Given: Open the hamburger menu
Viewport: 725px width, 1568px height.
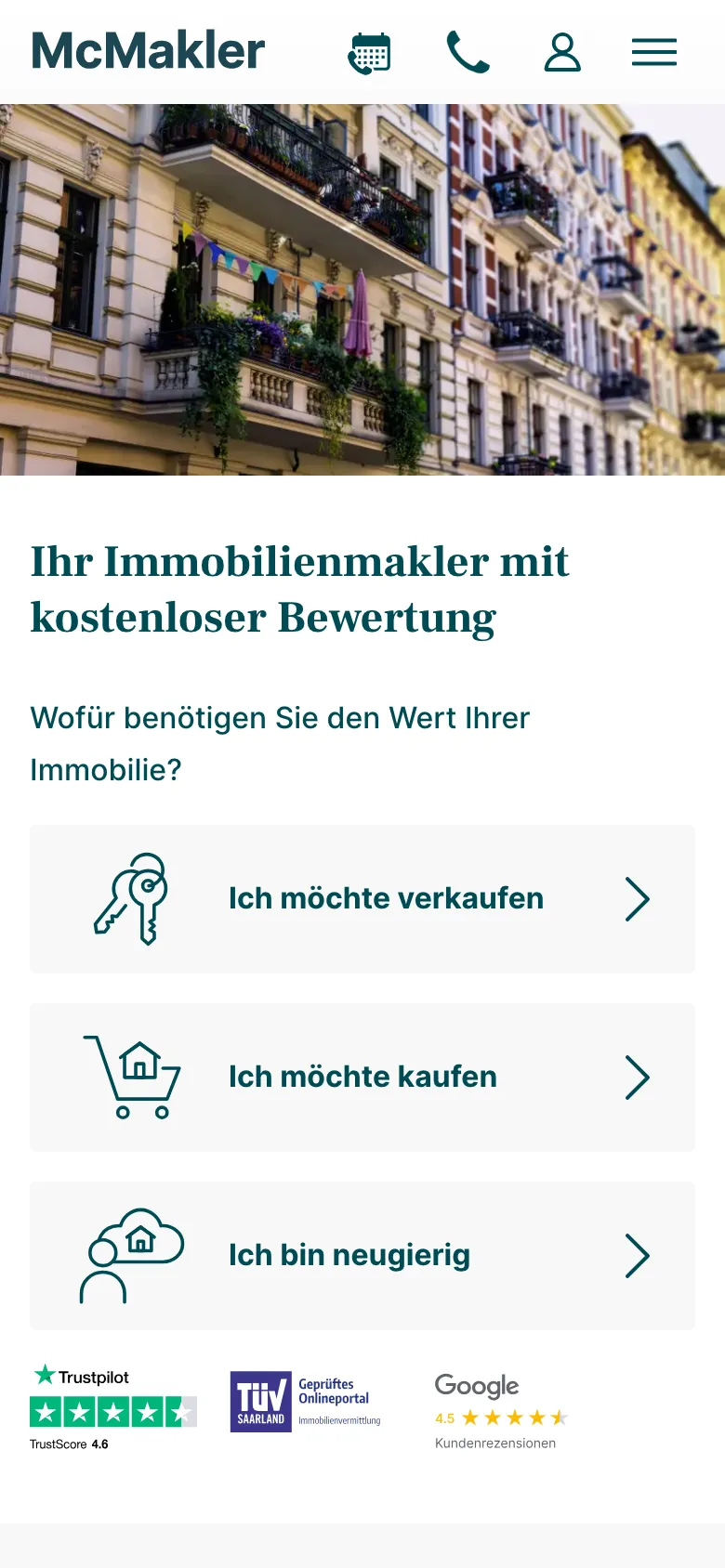Looking at the screenshot, I should point(654,52).
